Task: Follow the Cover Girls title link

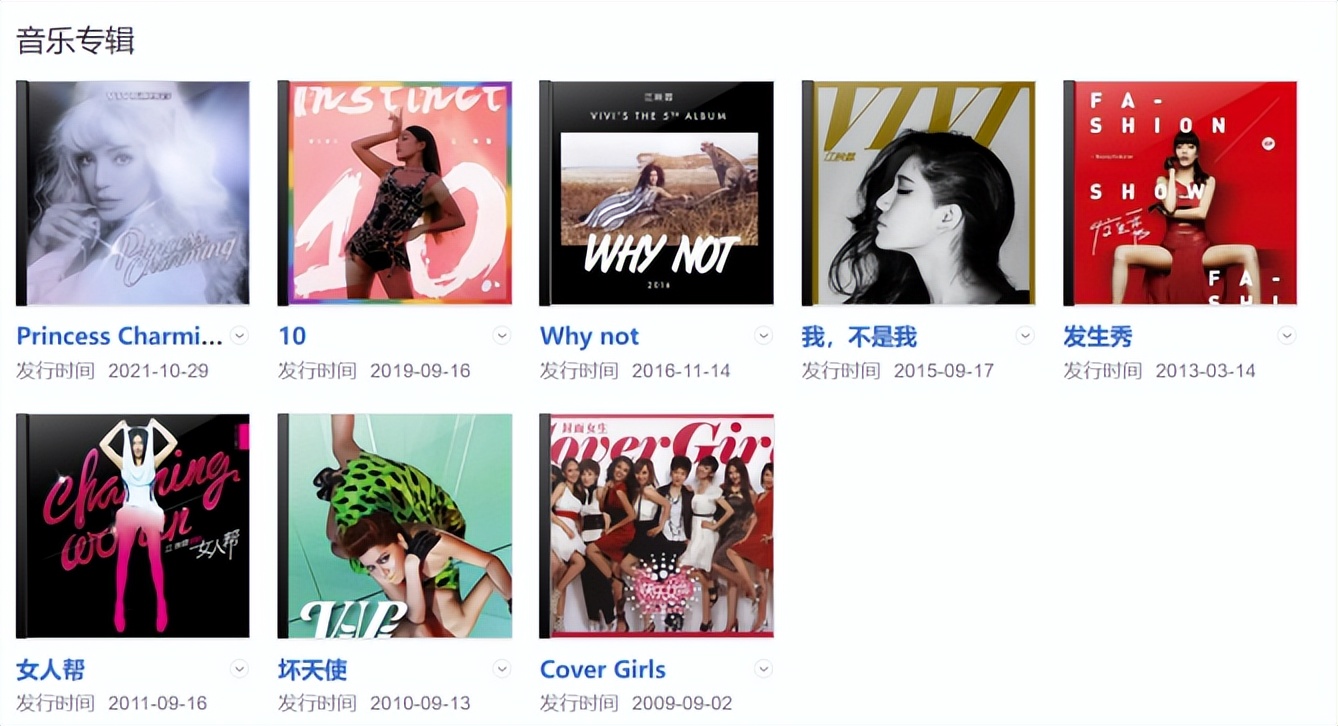Action: [x=602, y=669]
